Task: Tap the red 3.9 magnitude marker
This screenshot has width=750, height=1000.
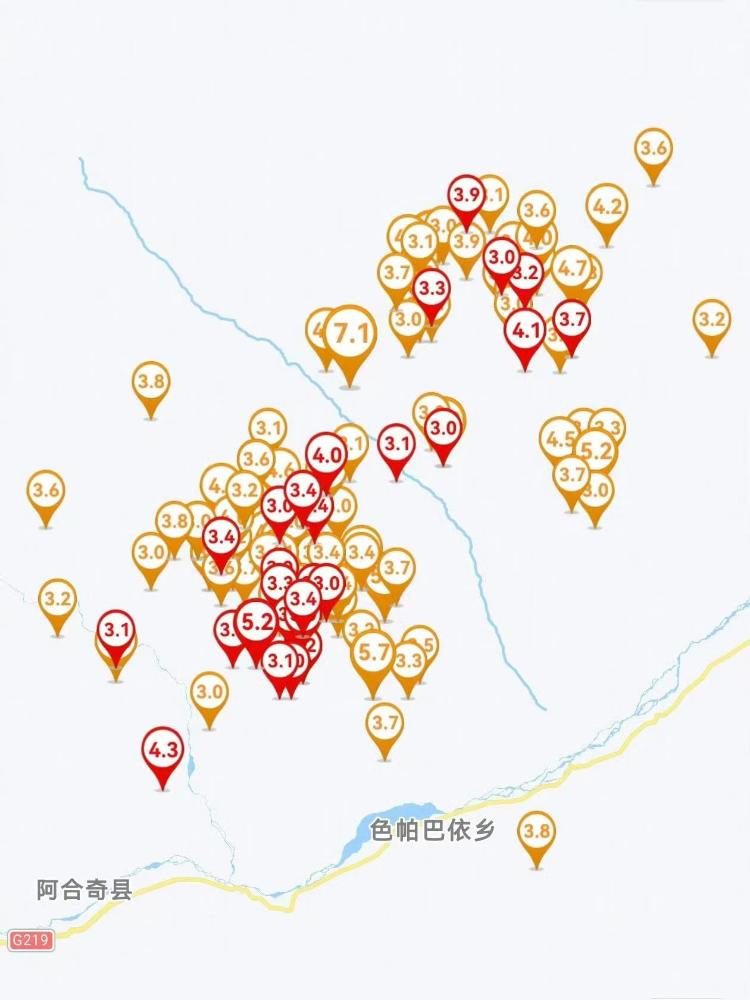Action: click(467, 195)
